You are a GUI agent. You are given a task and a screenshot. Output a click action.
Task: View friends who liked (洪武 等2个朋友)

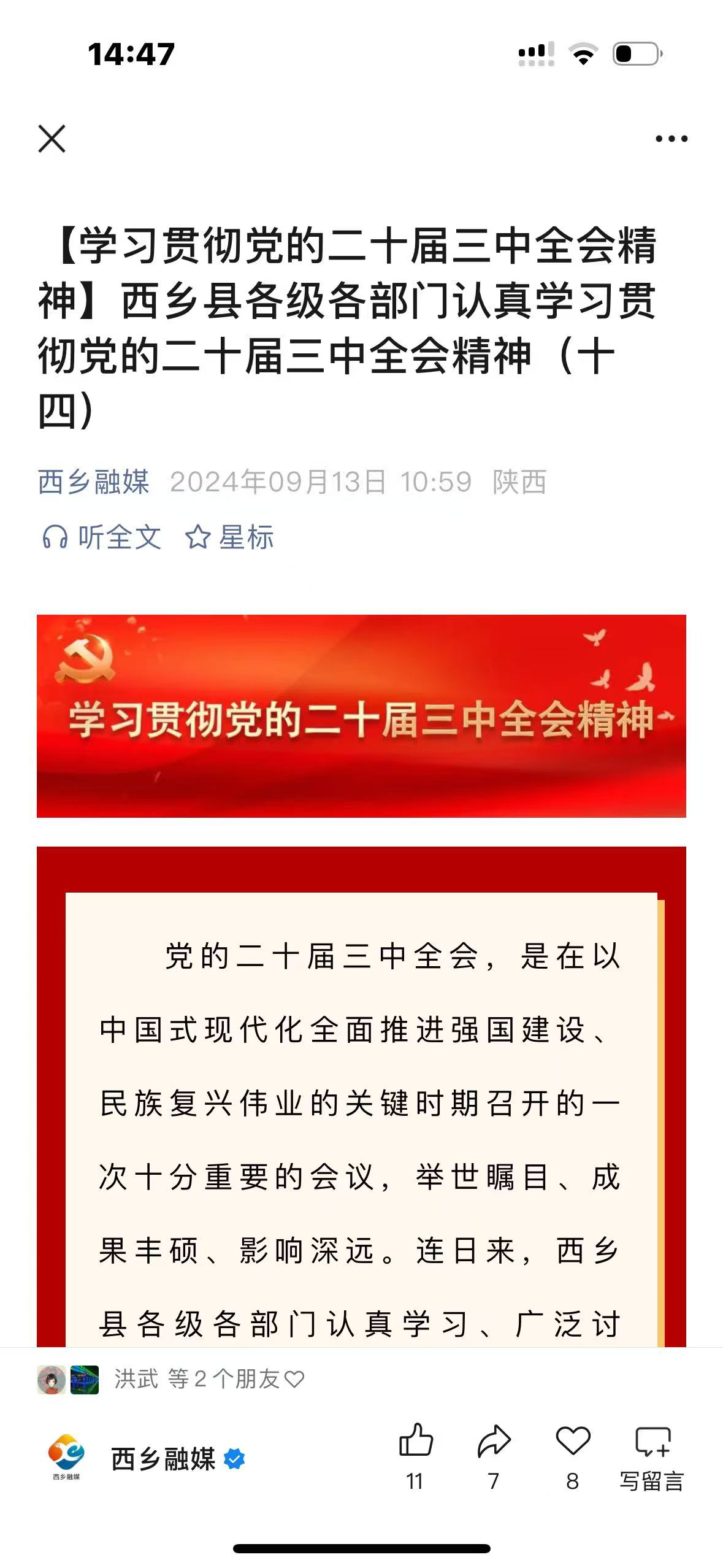(x=196, y=1380)
